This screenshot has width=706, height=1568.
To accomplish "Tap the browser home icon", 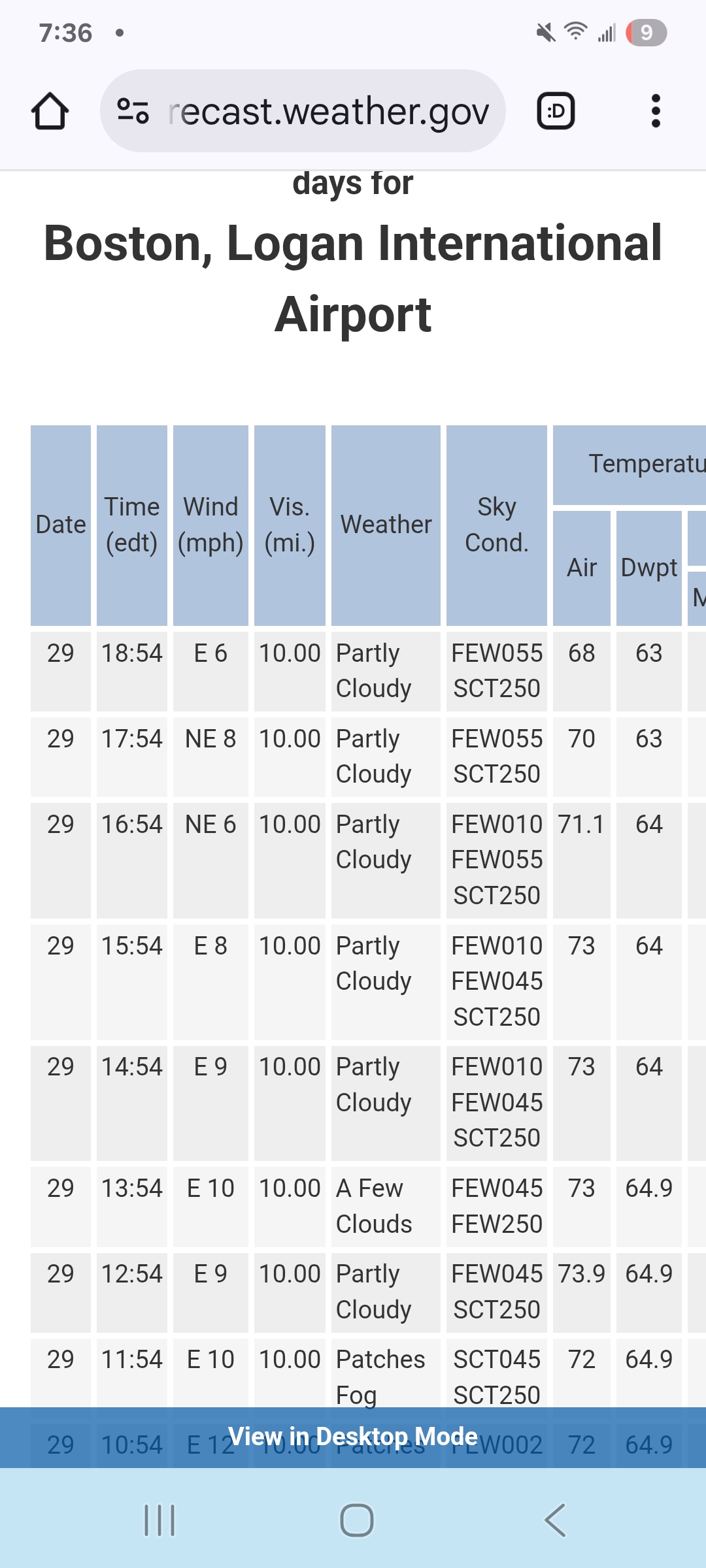I will point(50,111).
